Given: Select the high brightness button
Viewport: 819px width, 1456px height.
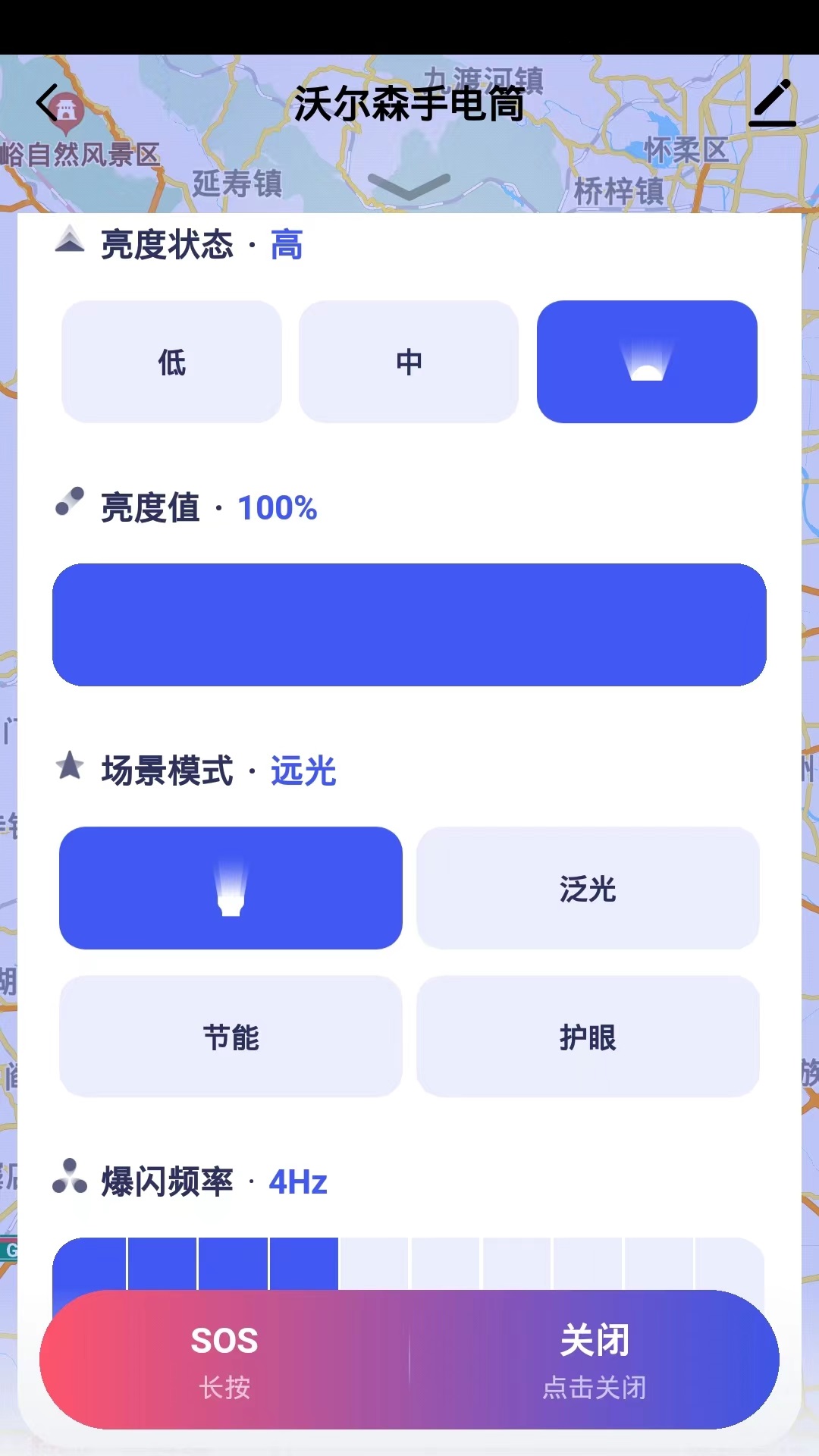Looking at the screenshot, I should coord(647,362).
